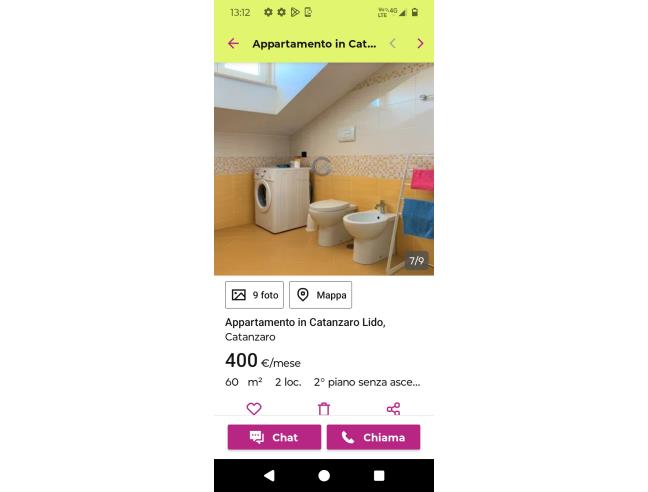The width and height of the screenshot is (648, 492).
Task: Show the next listing
Action: (420, 44)
